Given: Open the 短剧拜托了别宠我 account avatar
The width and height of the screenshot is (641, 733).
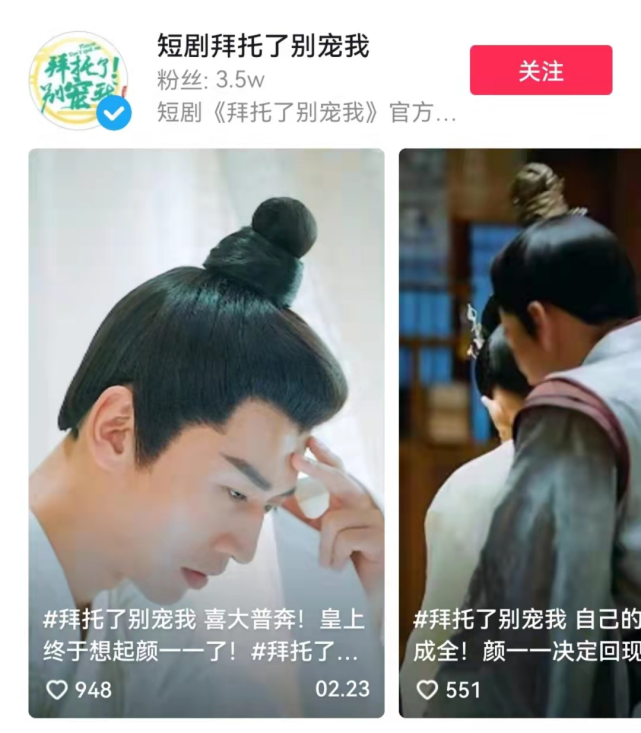Looking at the screenshot, I should pos(78,80).
